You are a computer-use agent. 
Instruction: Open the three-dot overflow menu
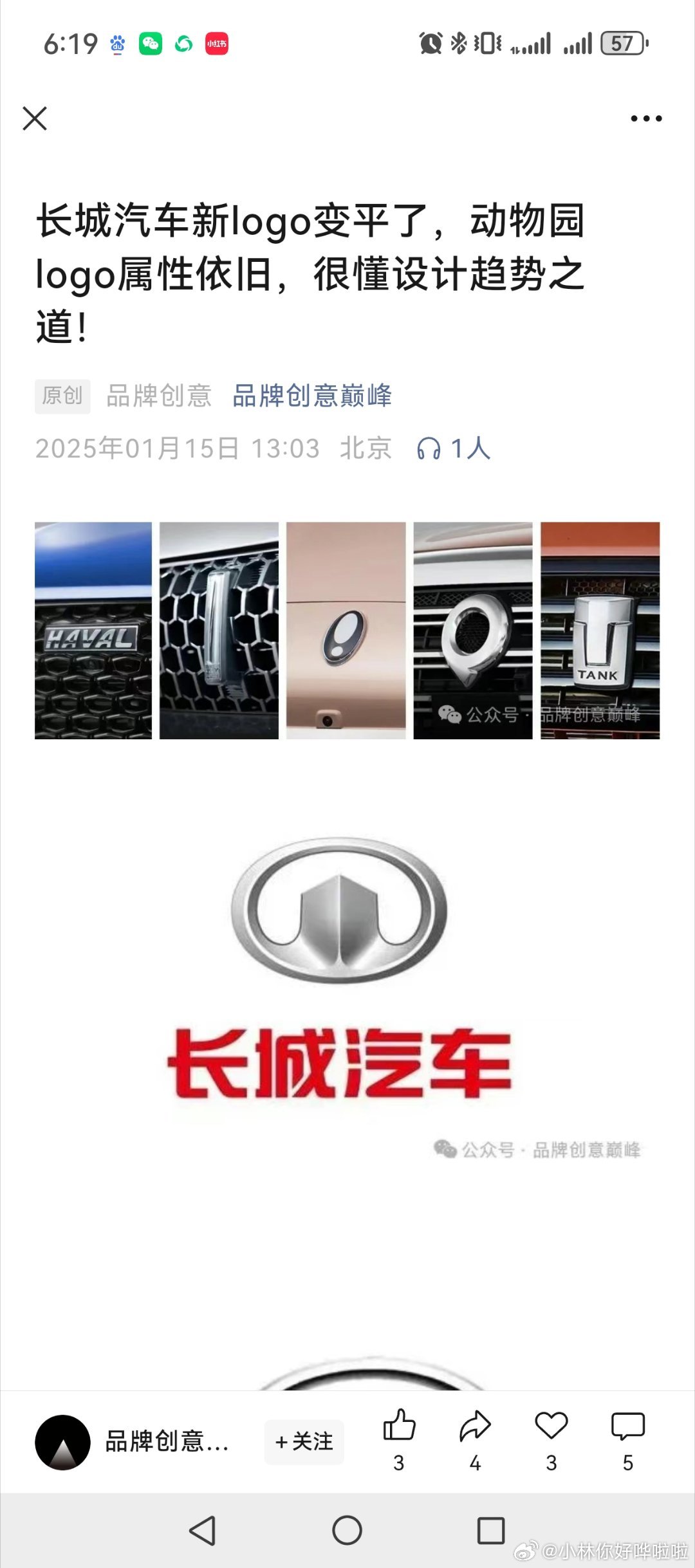(646, 118)
